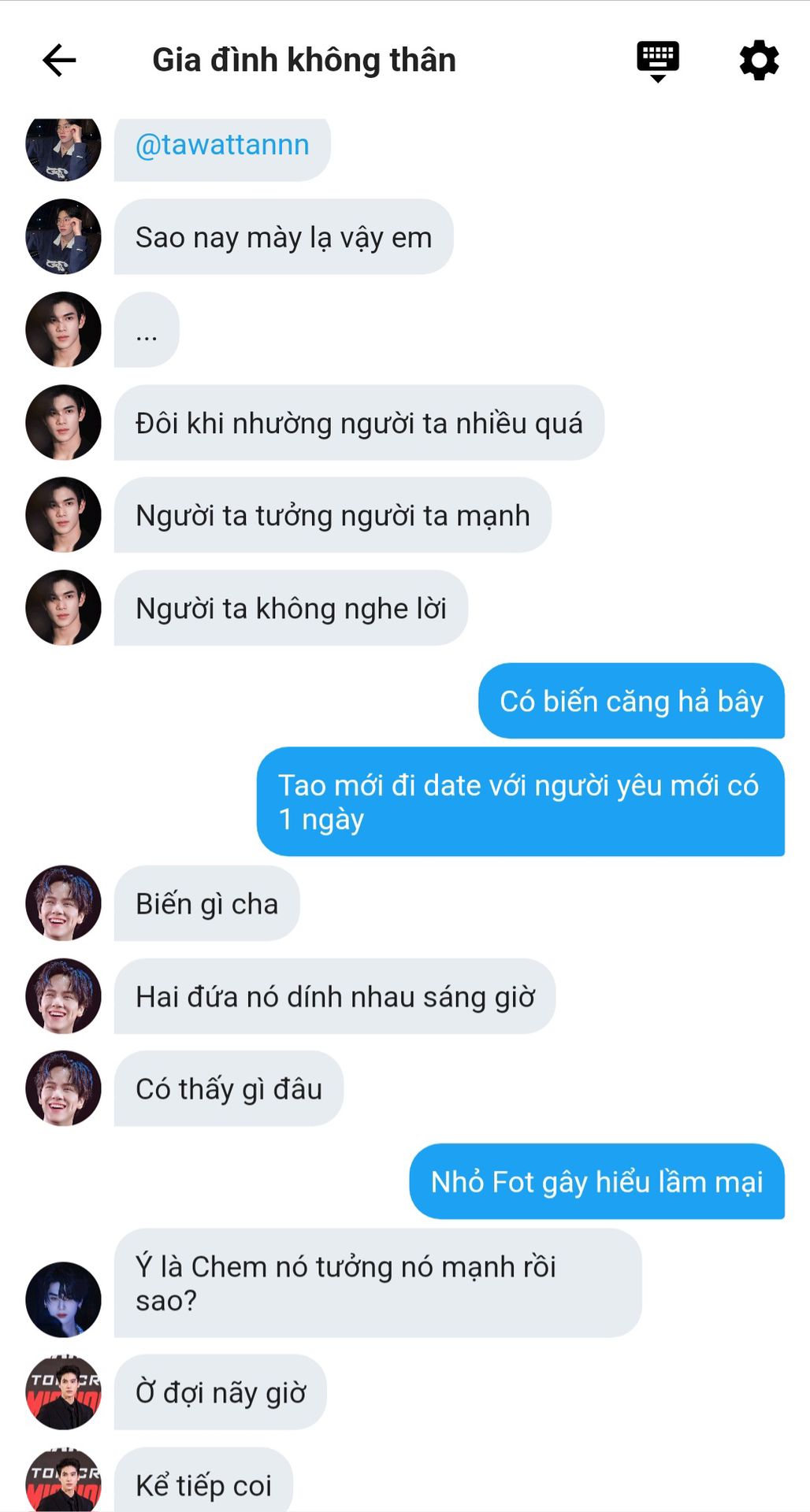The width and height of the screenshot is (810, 1512).
Task: Go back from the Gia đình không thân chat
Action: pos(59,60)
